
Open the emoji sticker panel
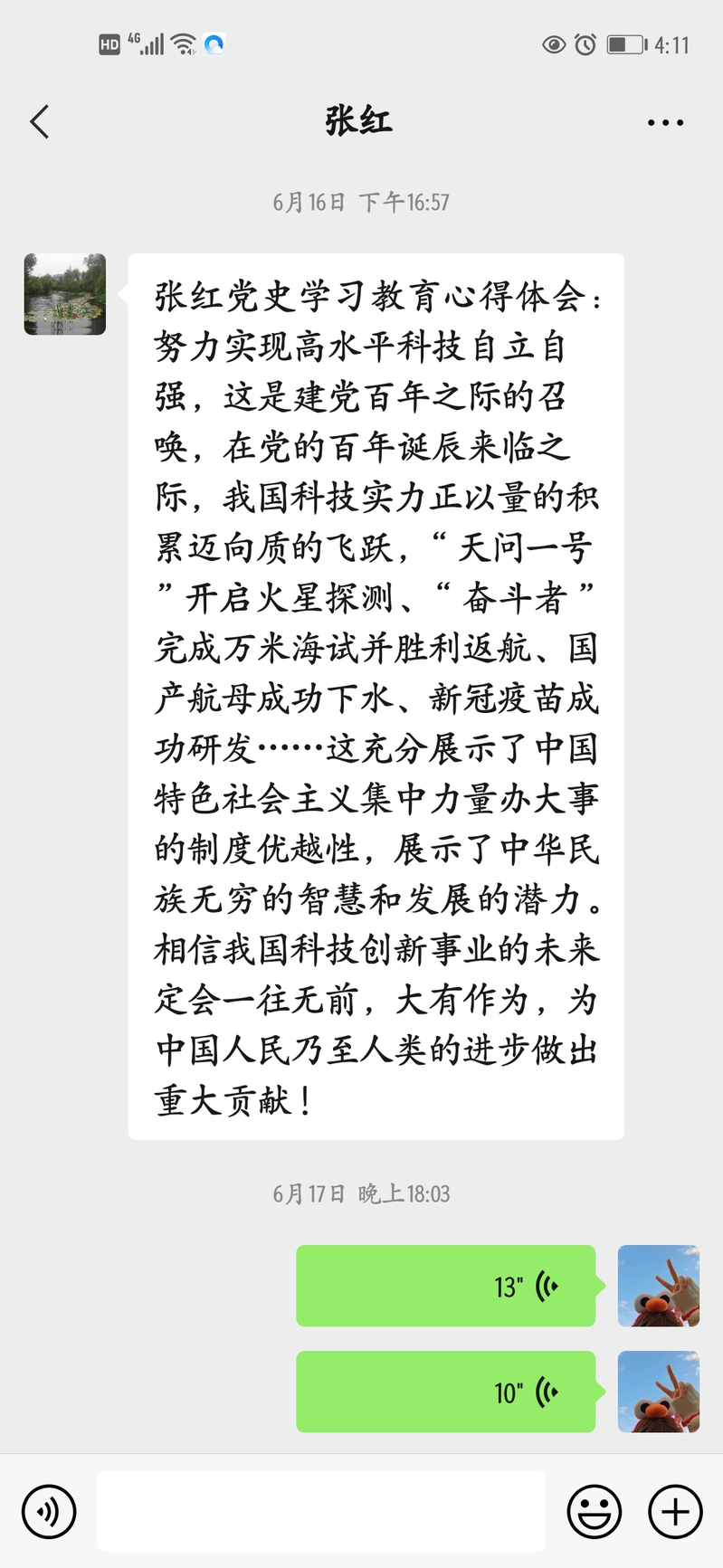tap(595, 1511)
